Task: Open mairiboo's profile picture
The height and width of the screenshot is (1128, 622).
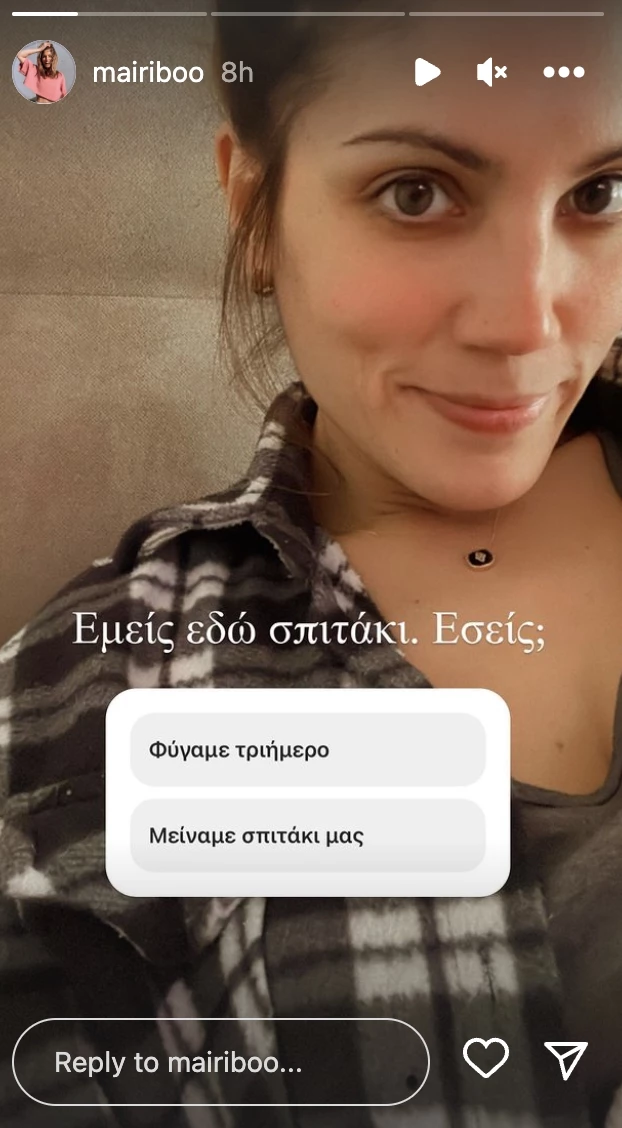Action: 43,72
